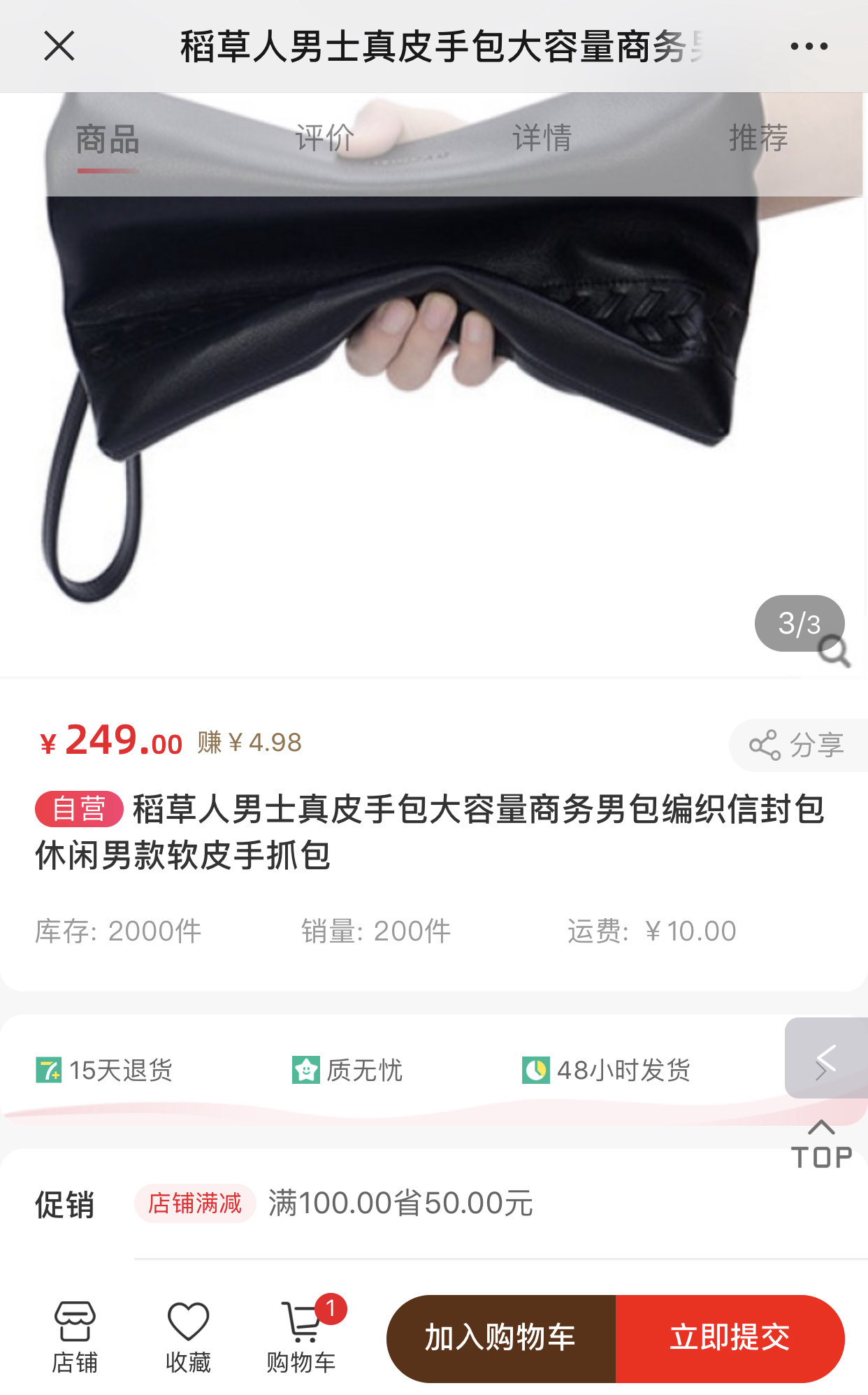Close the product page with the X

point(59,46)
